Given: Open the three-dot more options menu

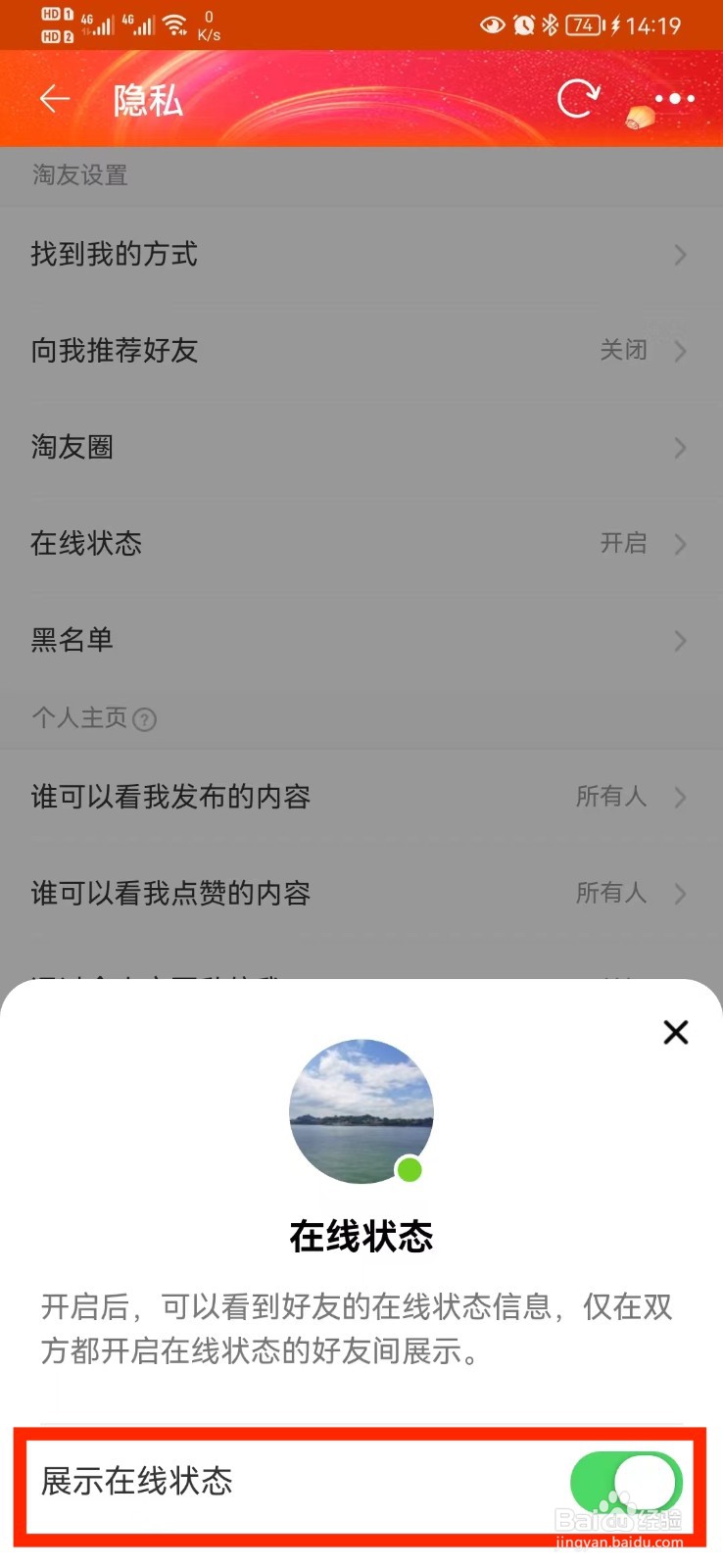Looking at the screenshot, I should tap(673, 98).
